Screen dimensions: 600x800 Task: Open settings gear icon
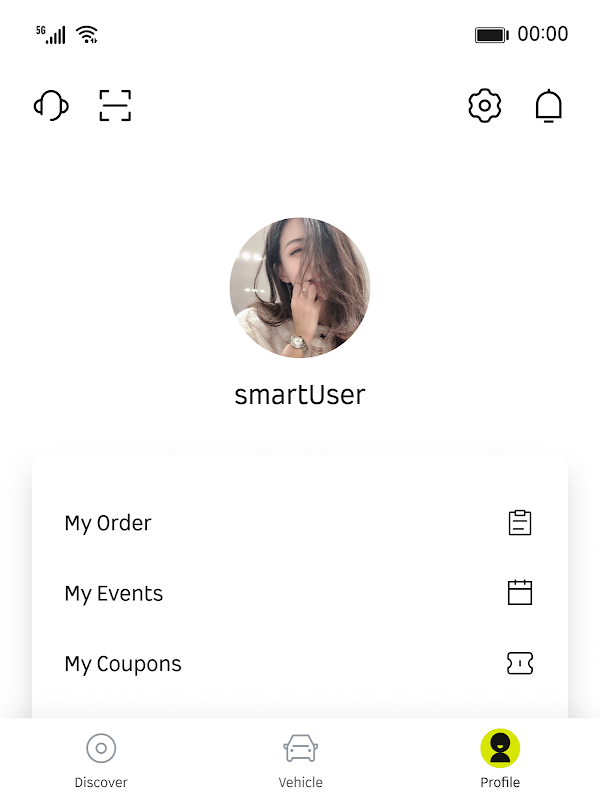tap(484, 105)
